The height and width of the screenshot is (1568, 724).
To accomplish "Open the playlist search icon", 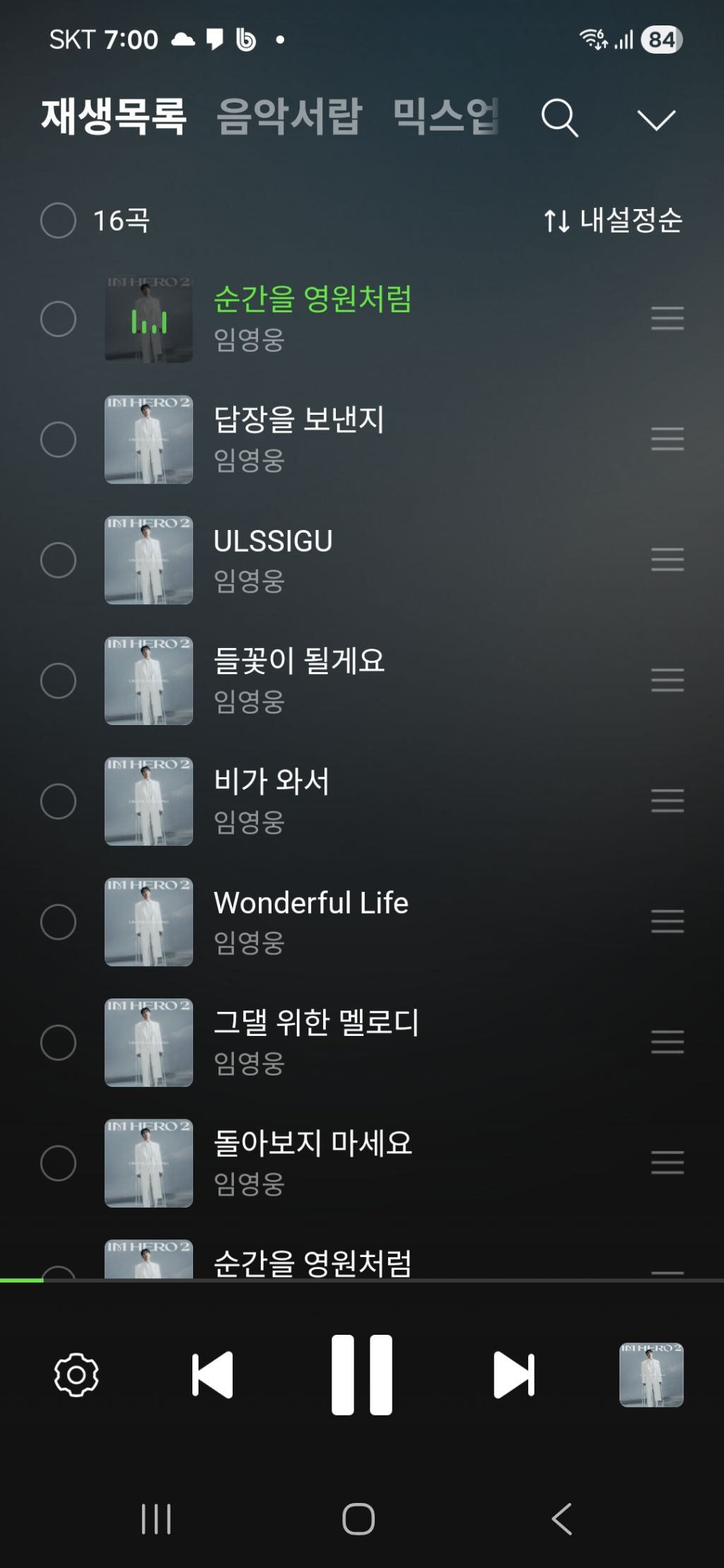I will (559, 118).
